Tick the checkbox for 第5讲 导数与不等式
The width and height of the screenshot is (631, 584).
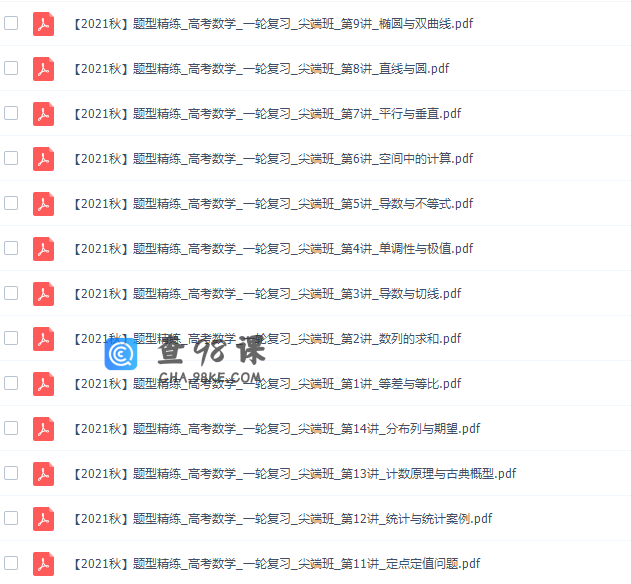[11, 203]
